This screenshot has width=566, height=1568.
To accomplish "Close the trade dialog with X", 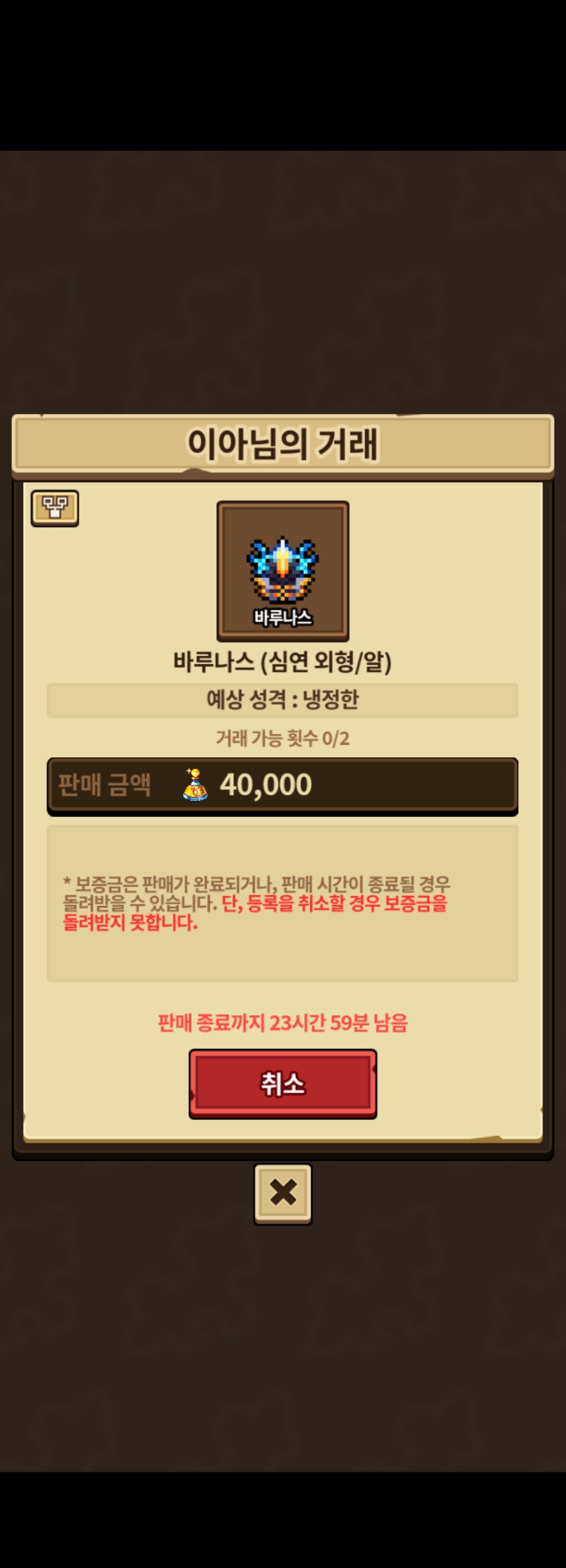I will pos(282,1193).
